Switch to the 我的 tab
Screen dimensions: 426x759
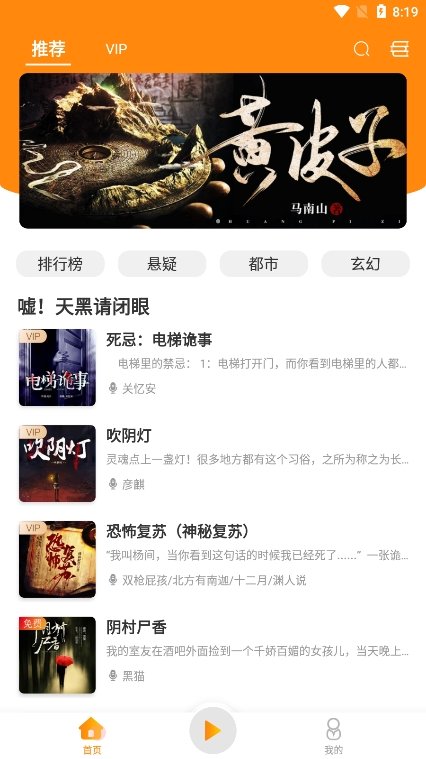tap(334, 736)
